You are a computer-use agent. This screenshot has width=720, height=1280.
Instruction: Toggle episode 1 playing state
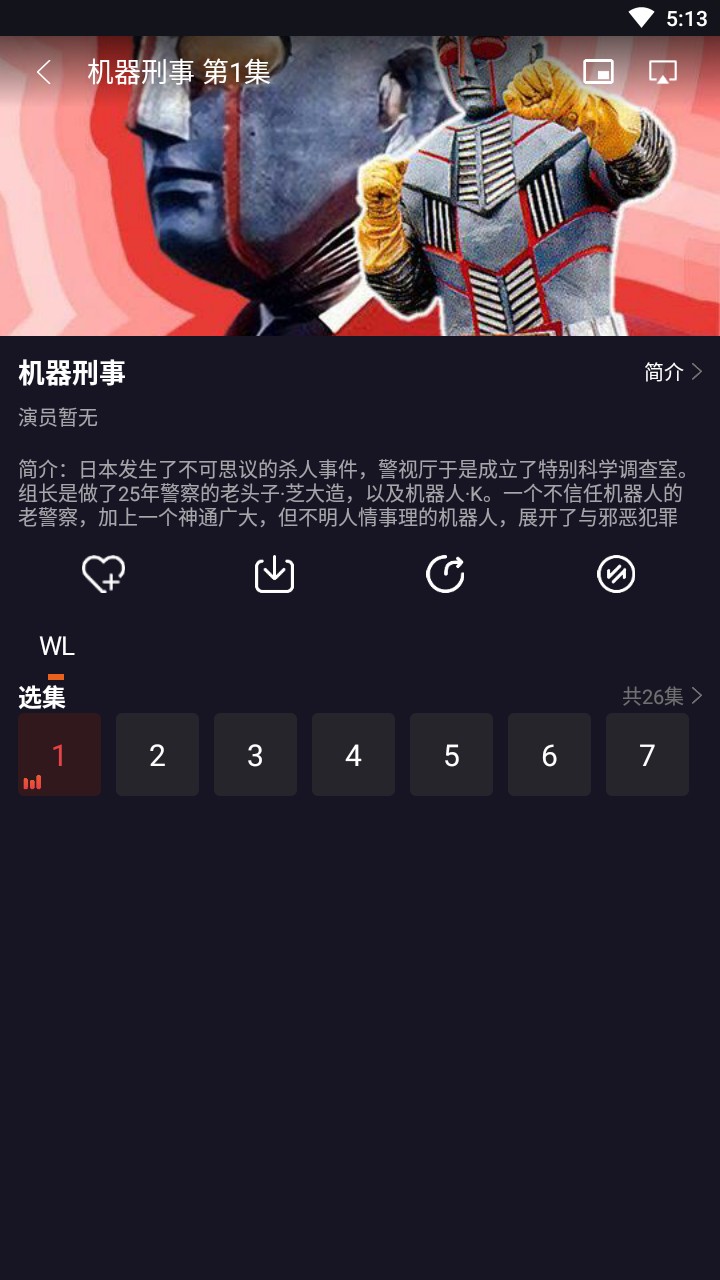click(59, 755)
